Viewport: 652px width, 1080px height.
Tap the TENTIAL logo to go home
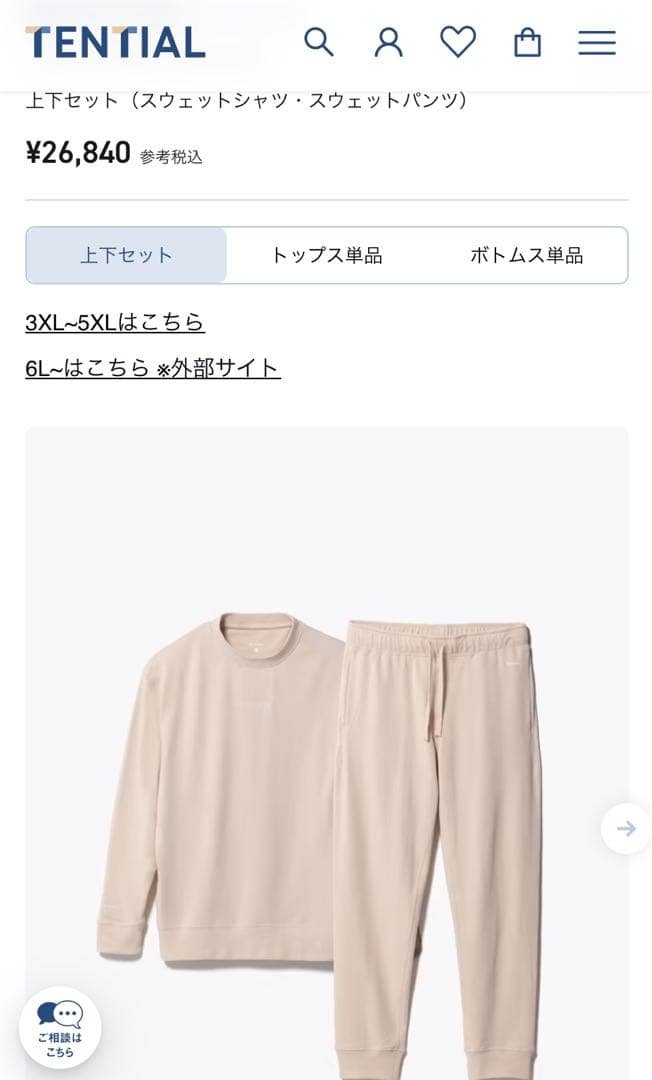(x=116, y=42)
